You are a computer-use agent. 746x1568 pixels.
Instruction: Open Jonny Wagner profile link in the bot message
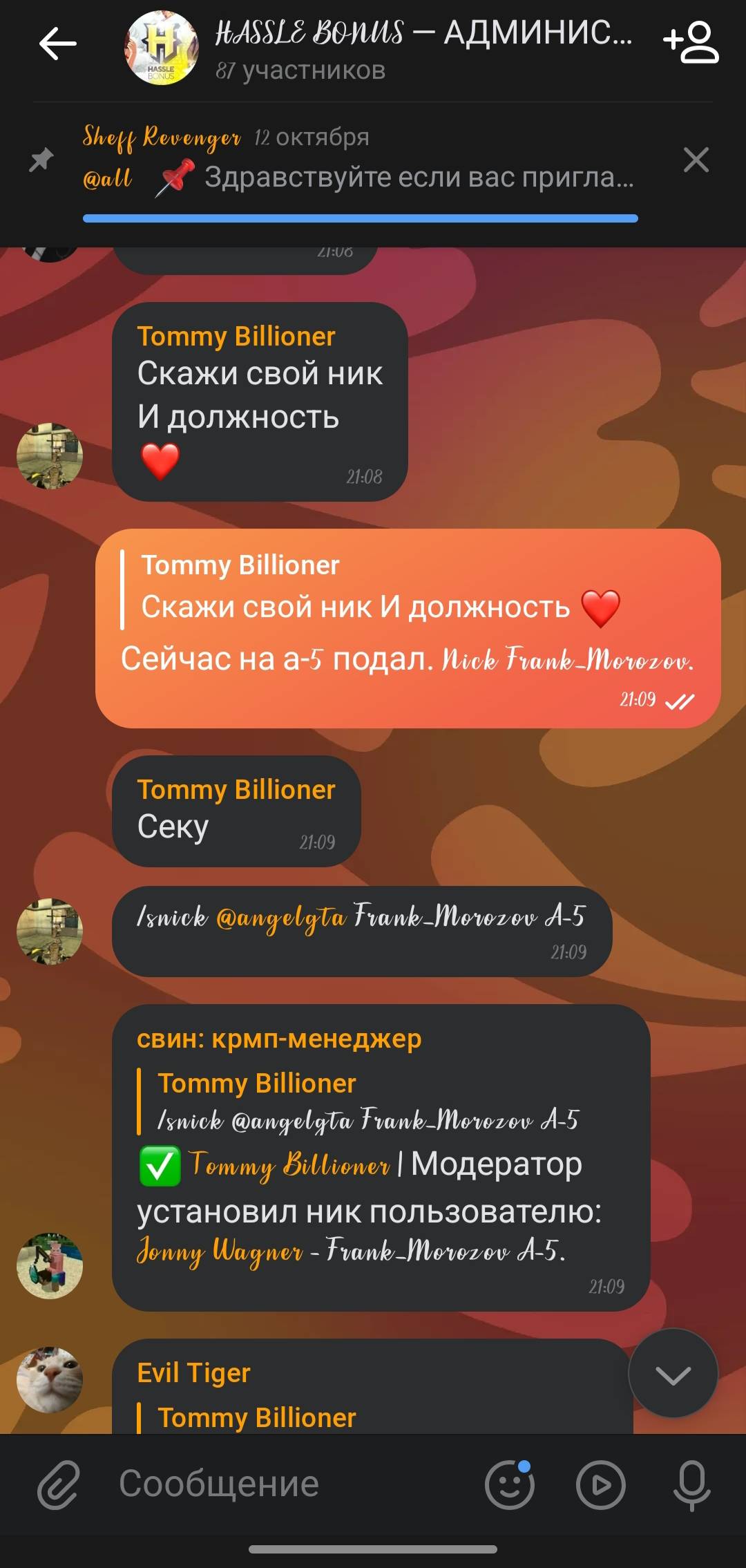click(220, 1251)
